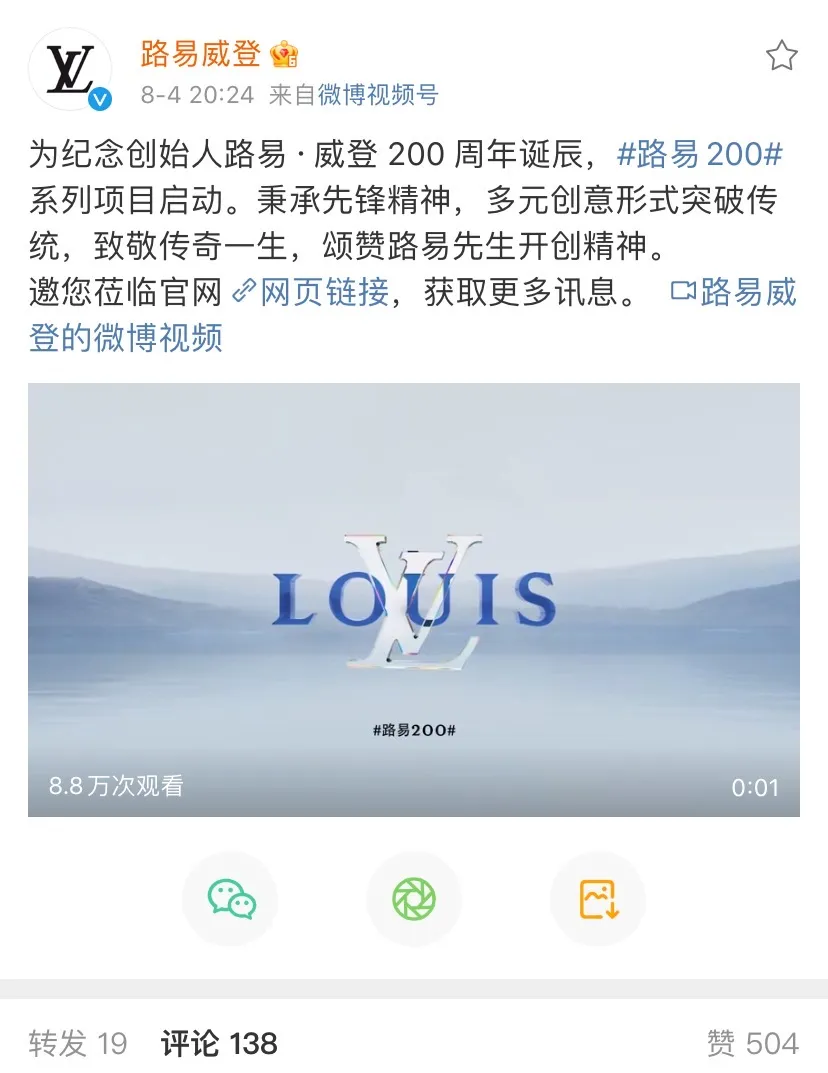Screen dimensions: 828x1073
Task: Switch to the 评论 138 tab
Action: (x=219, y=1044)
